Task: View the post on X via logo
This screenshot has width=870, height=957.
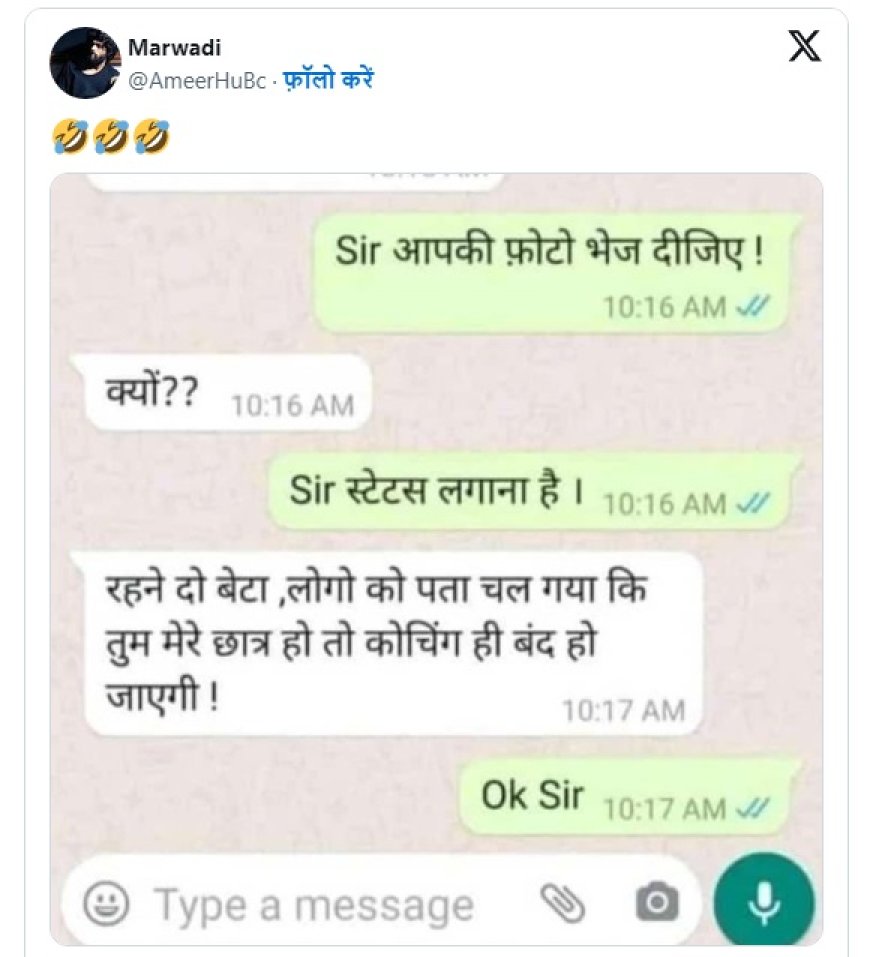Action: (804, 46)
